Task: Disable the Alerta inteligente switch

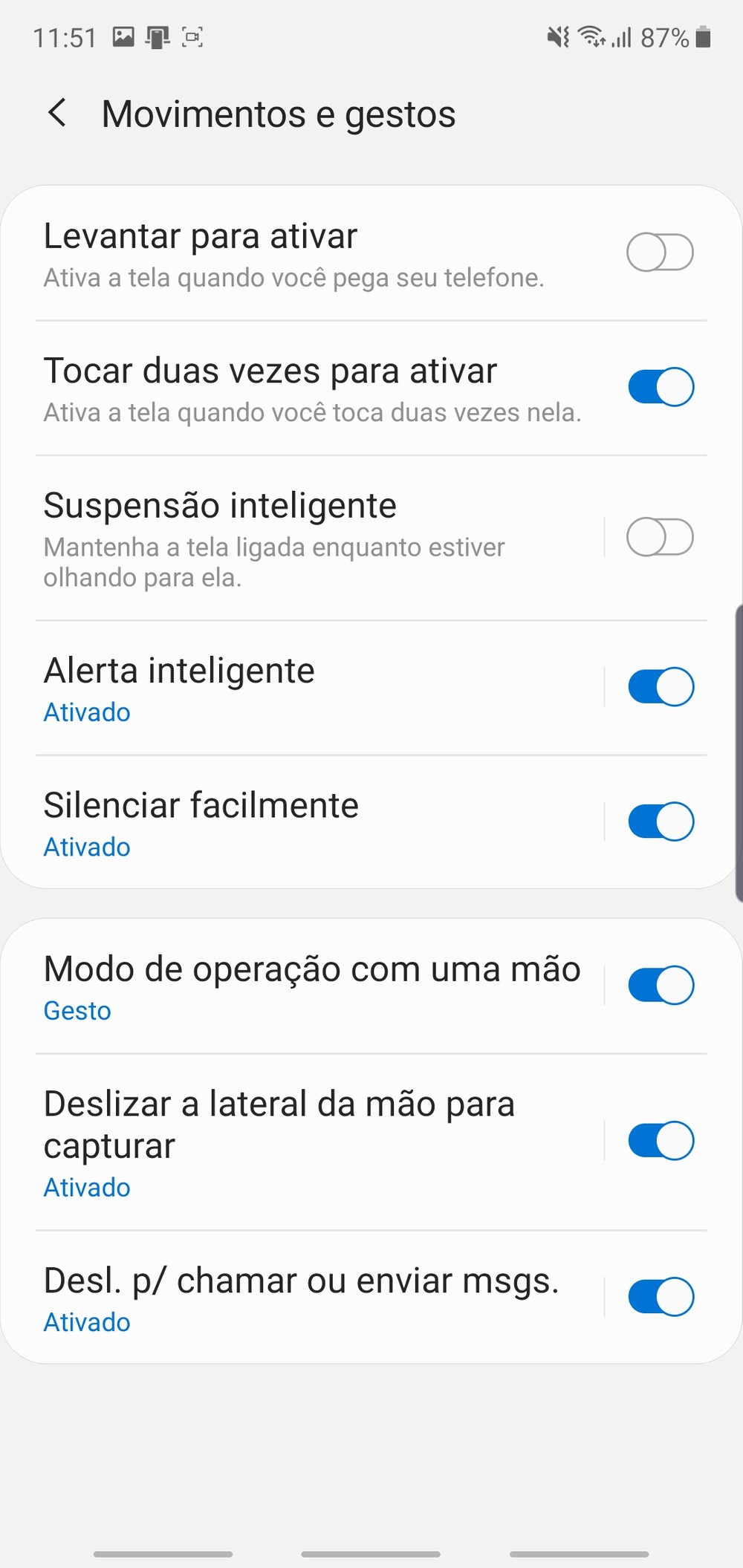Action: [660, 687]
